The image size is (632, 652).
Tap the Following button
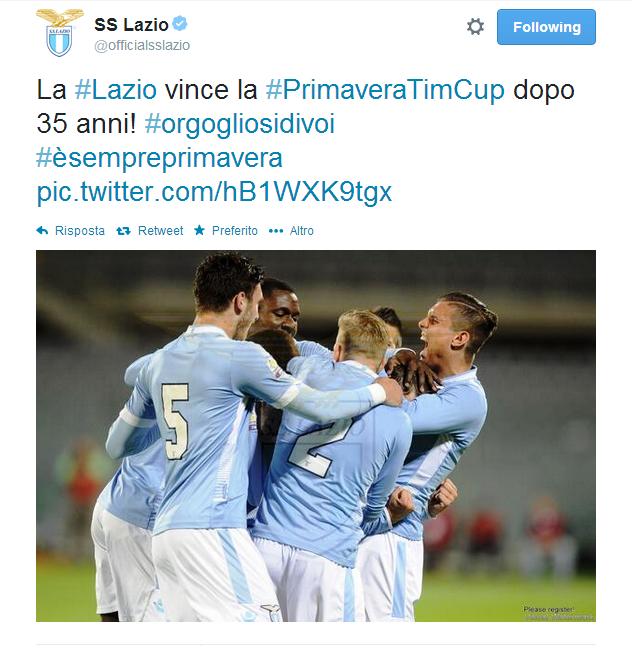[x=546, y=27]
